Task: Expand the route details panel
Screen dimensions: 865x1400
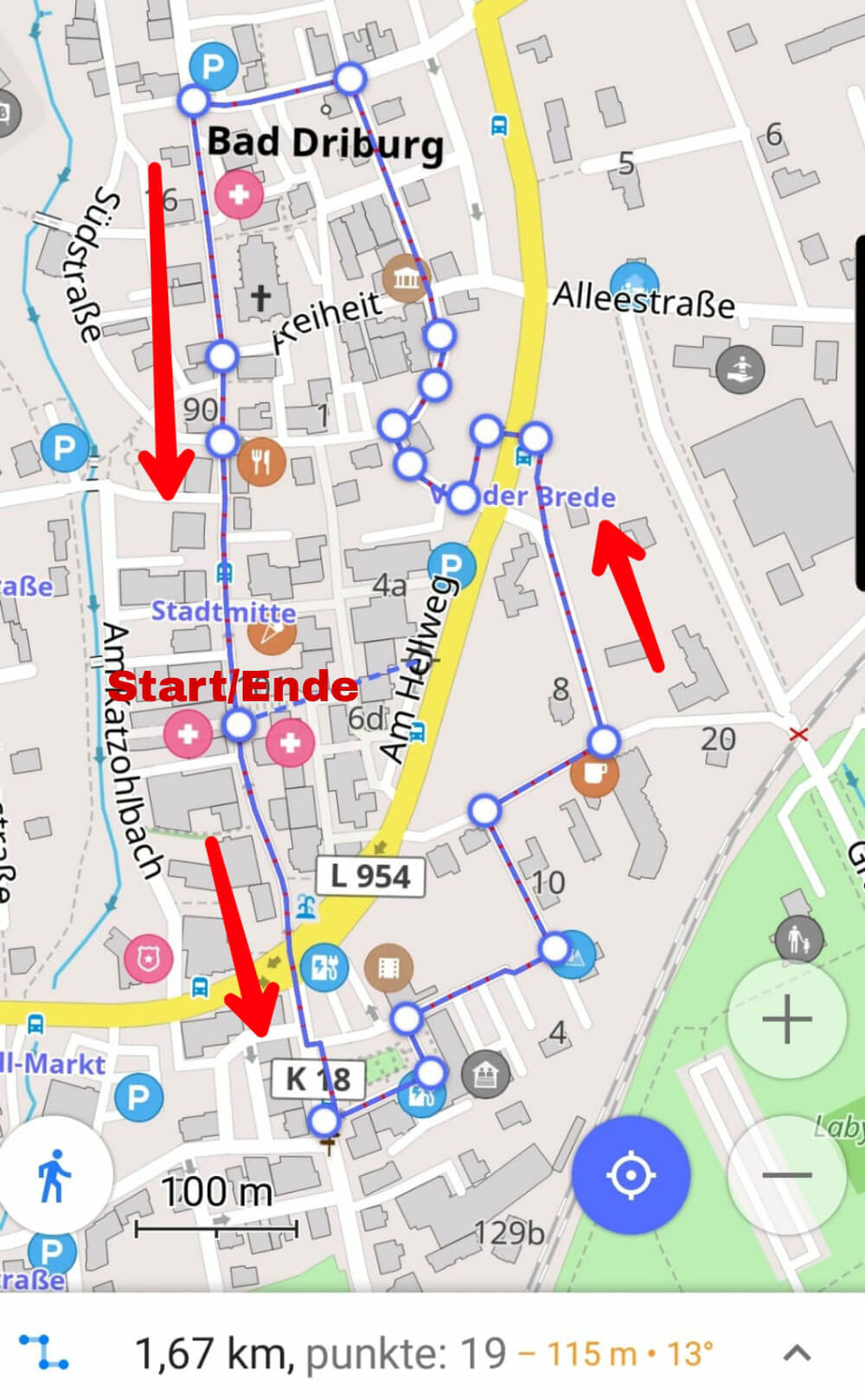Action: (797, 1352)
